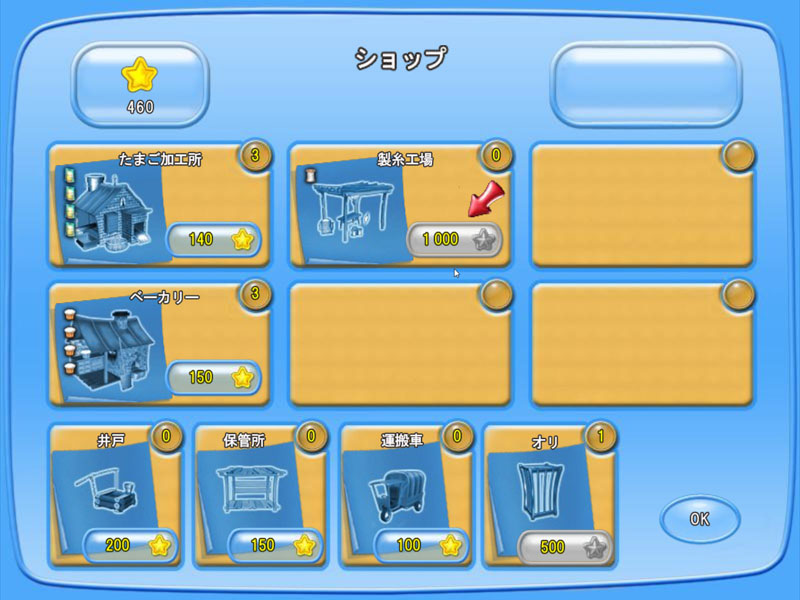This screenshot has height=600, width=800.
Task: Tap the 1 000 star price on 製糸工場
Action: coord(455,240)
